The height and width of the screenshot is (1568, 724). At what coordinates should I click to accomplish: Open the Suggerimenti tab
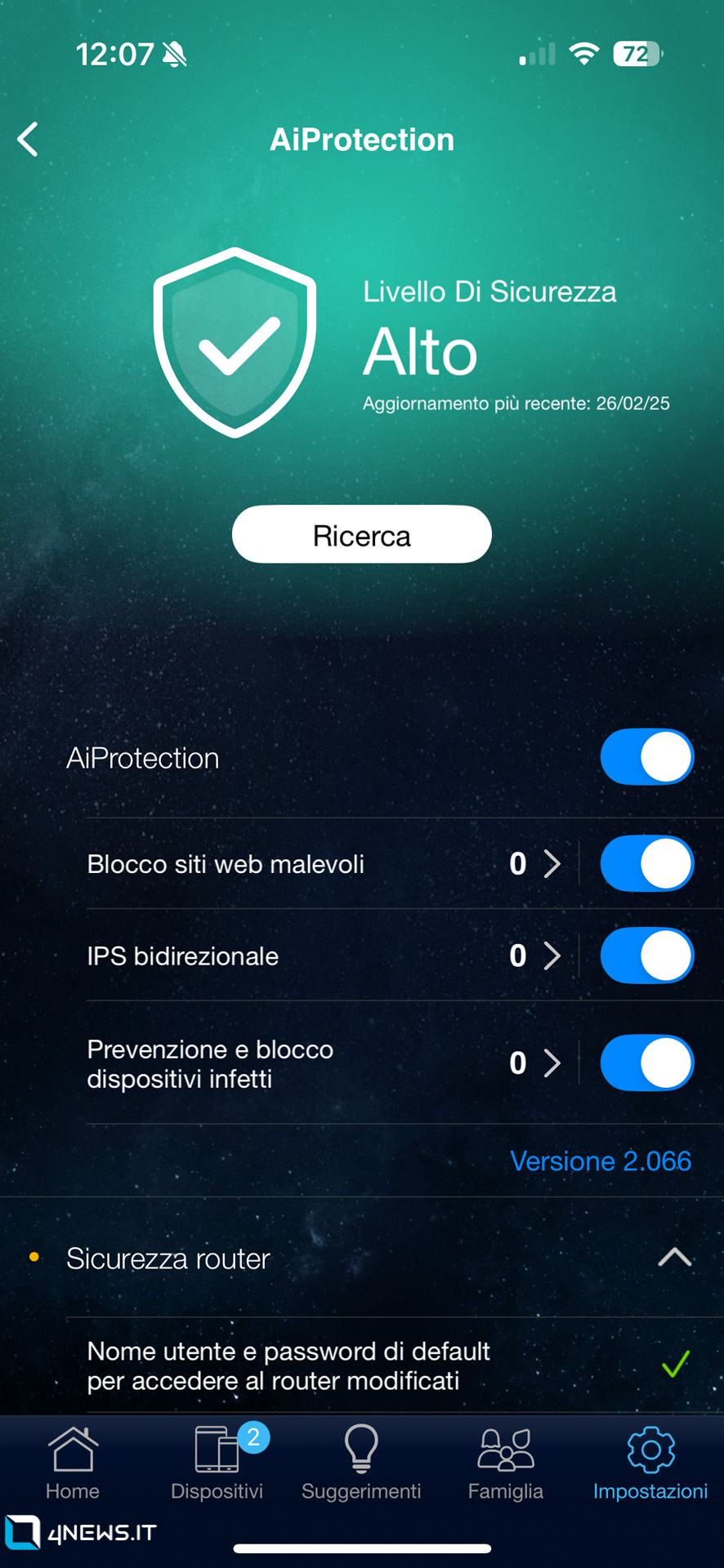[x=361, y=1463]
